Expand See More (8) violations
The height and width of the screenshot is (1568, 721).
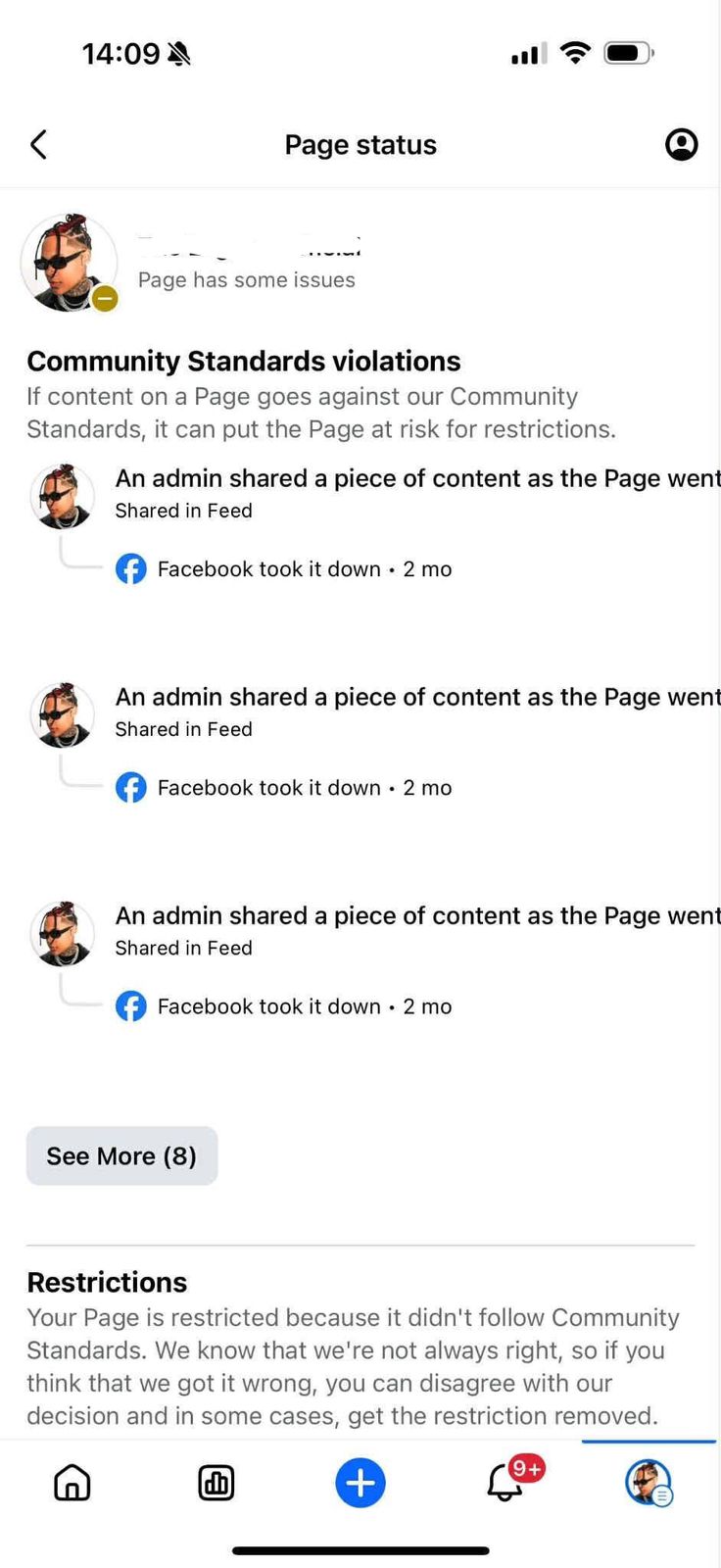click(121, 1155)
